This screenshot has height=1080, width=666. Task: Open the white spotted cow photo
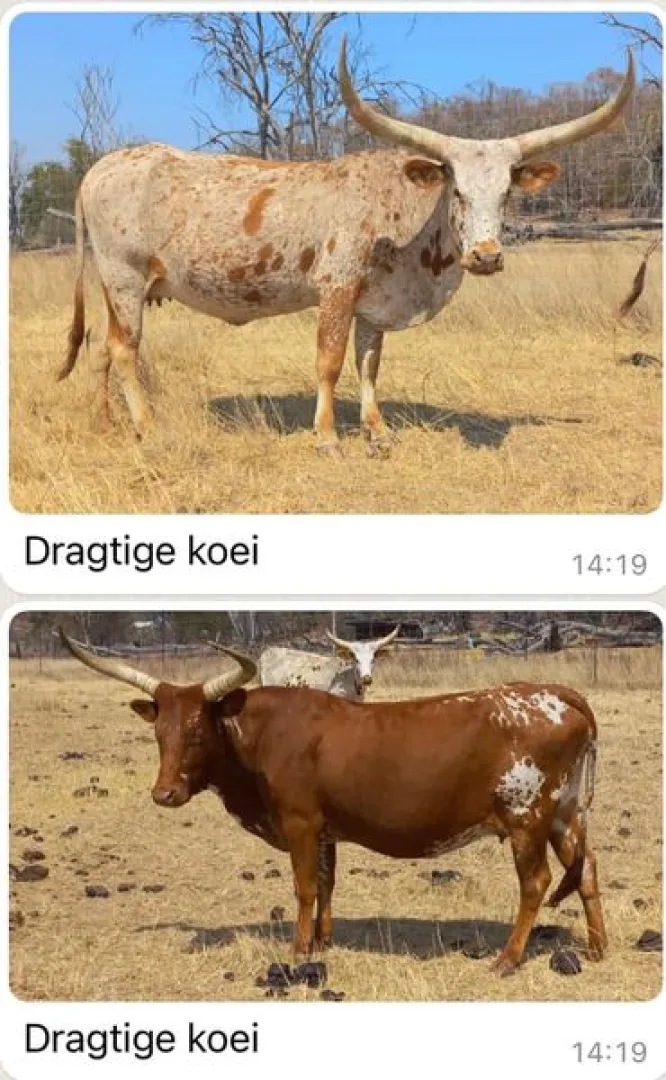click(334, 262)
